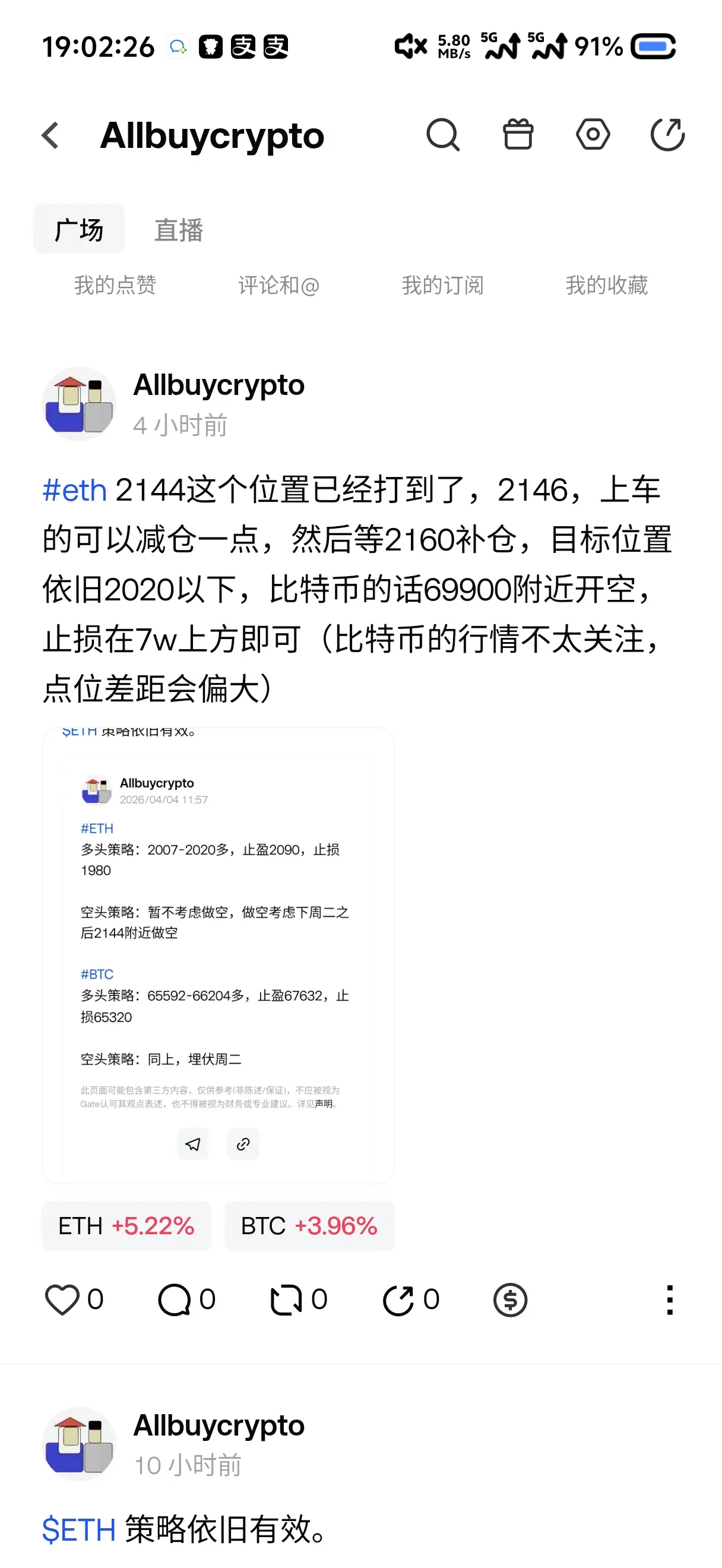
Task: Open the three-dot options menu on the post
Action: (669, 1299)
